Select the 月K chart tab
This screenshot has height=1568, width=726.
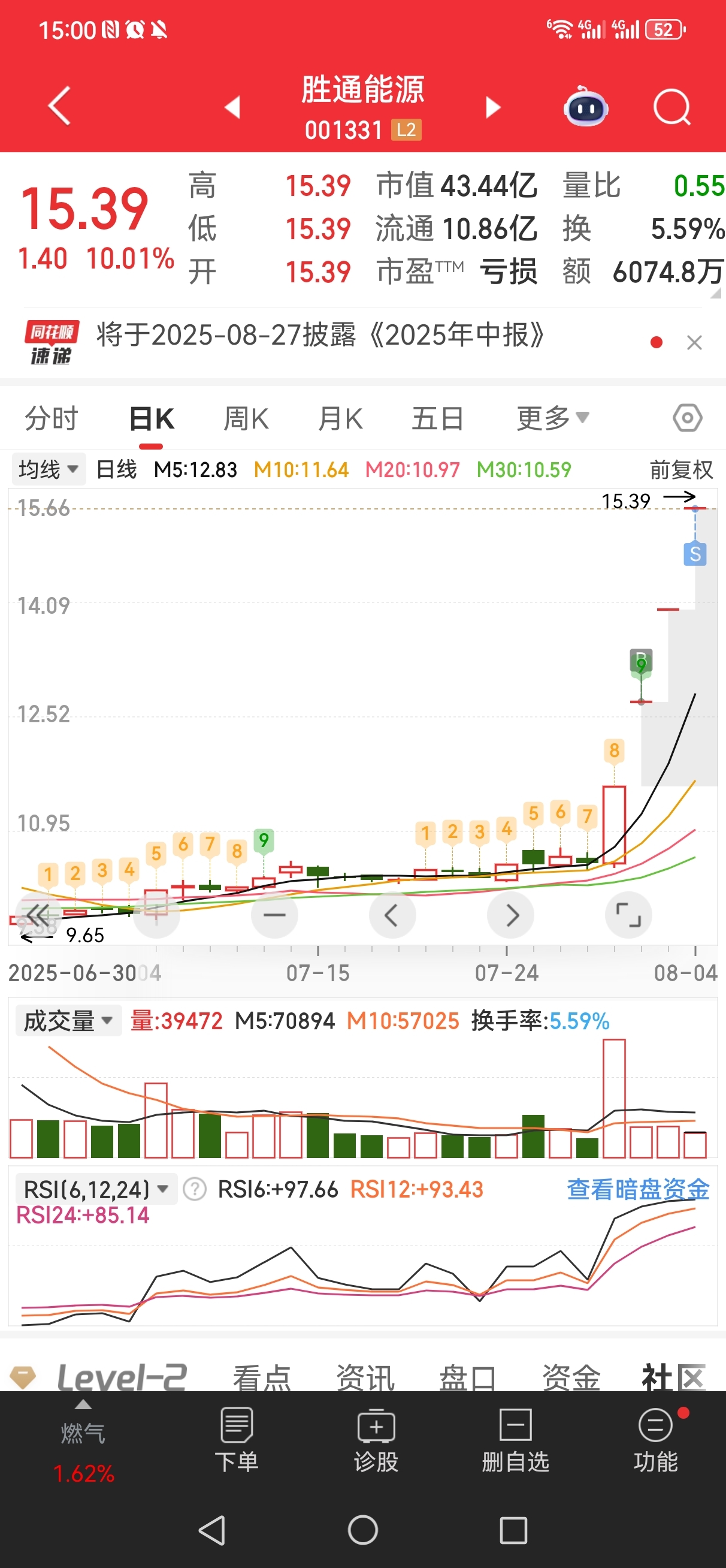pos(341,419)
